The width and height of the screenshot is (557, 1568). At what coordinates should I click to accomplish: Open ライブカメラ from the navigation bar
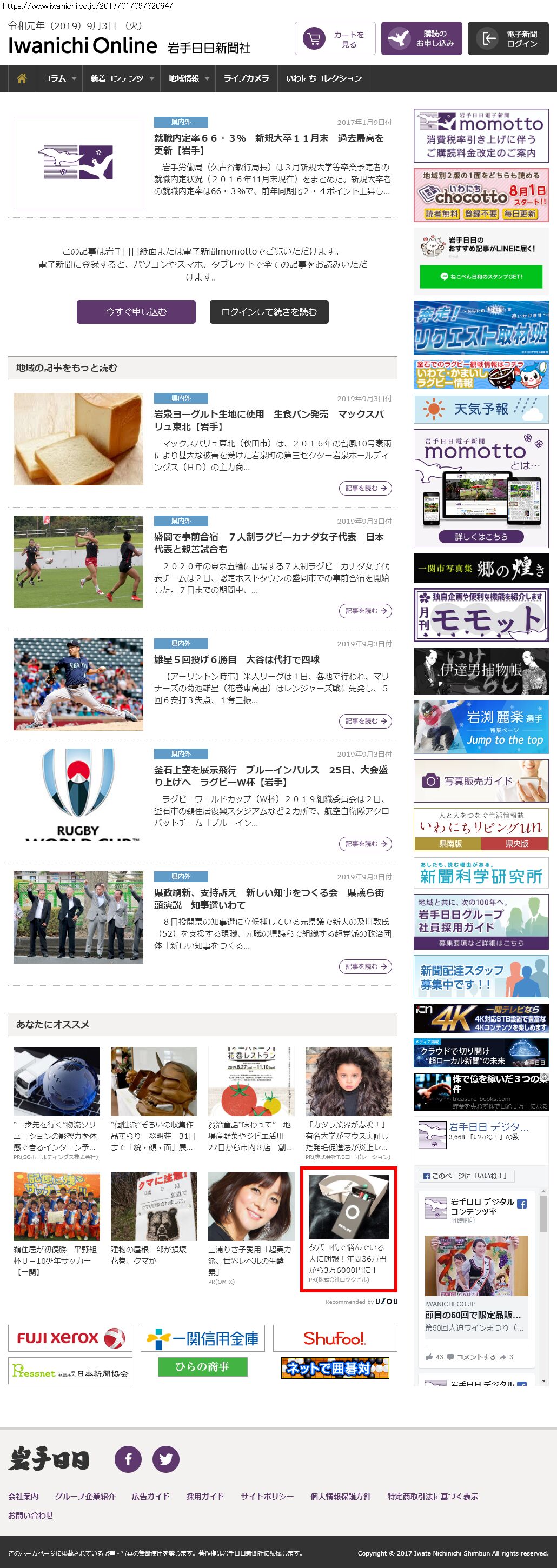click(x=246, y=78)
